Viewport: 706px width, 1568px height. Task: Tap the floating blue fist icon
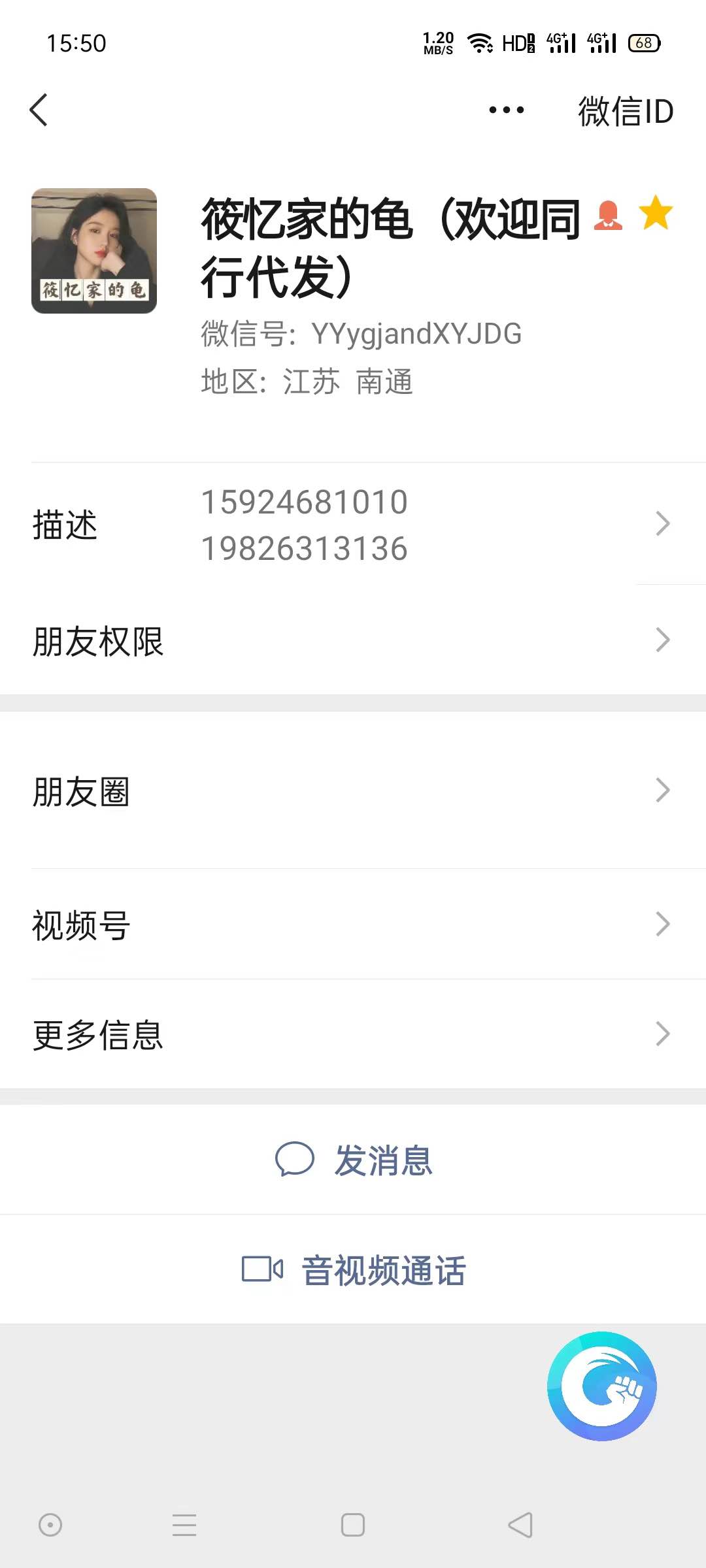tap(602, 1386)
